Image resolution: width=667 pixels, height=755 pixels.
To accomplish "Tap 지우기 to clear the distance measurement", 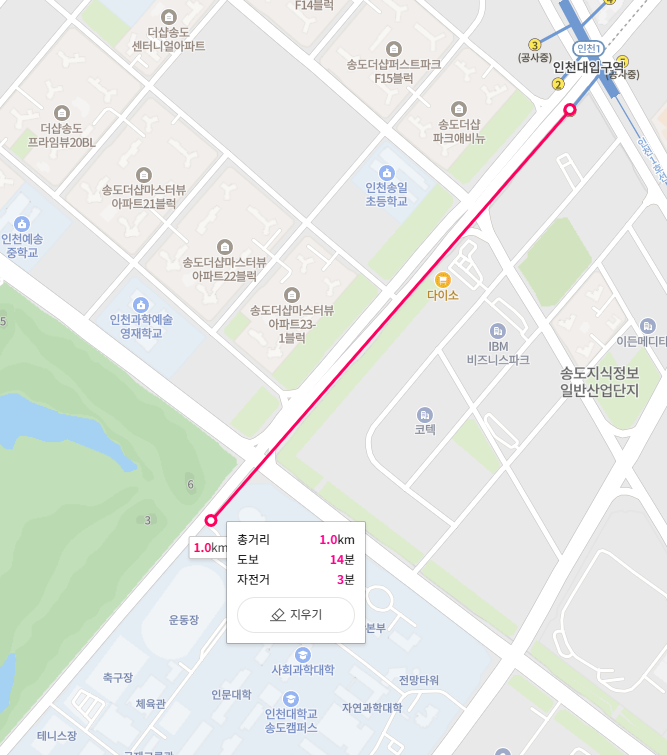I will (x=296, y=615).
